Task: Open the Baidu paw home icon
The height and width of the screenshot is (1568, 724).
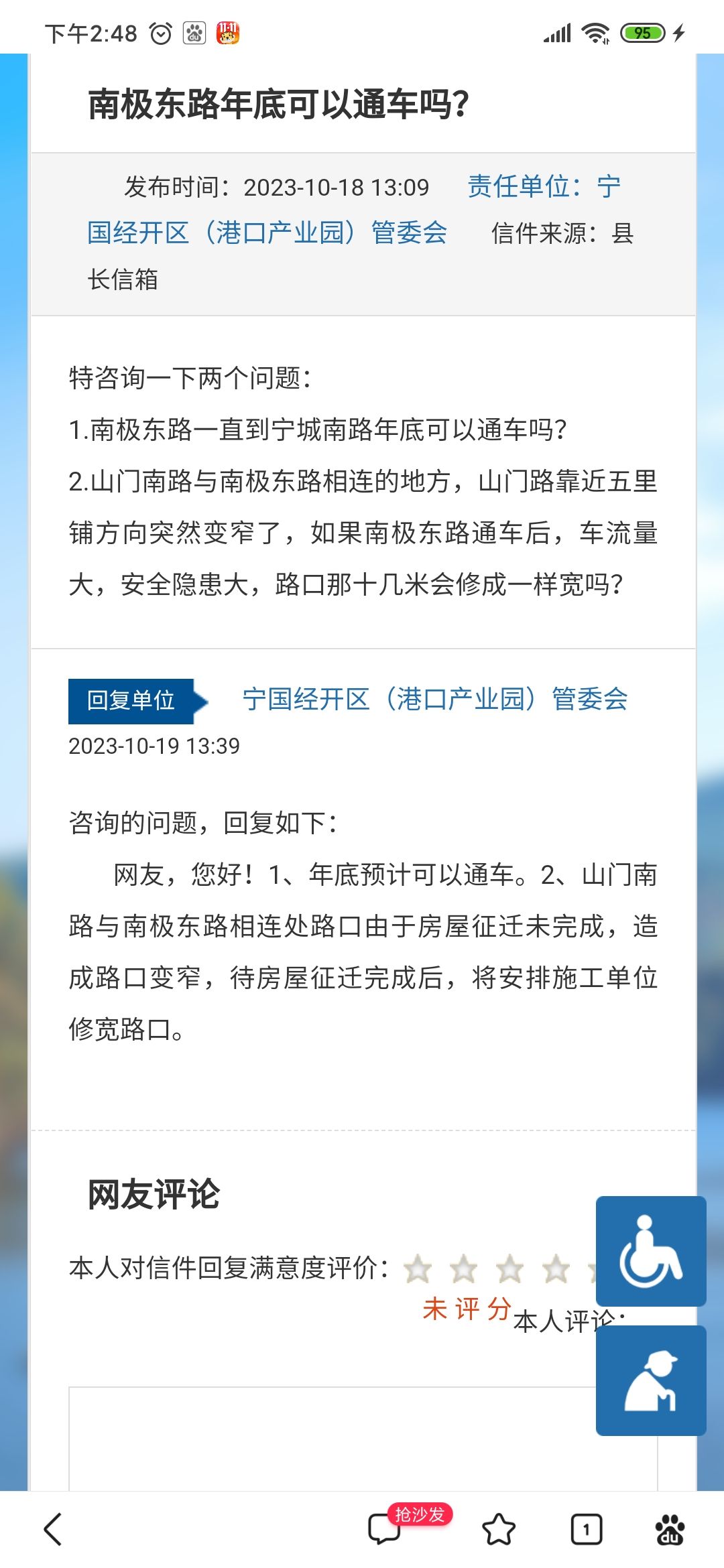Action: coord(670,1529)
